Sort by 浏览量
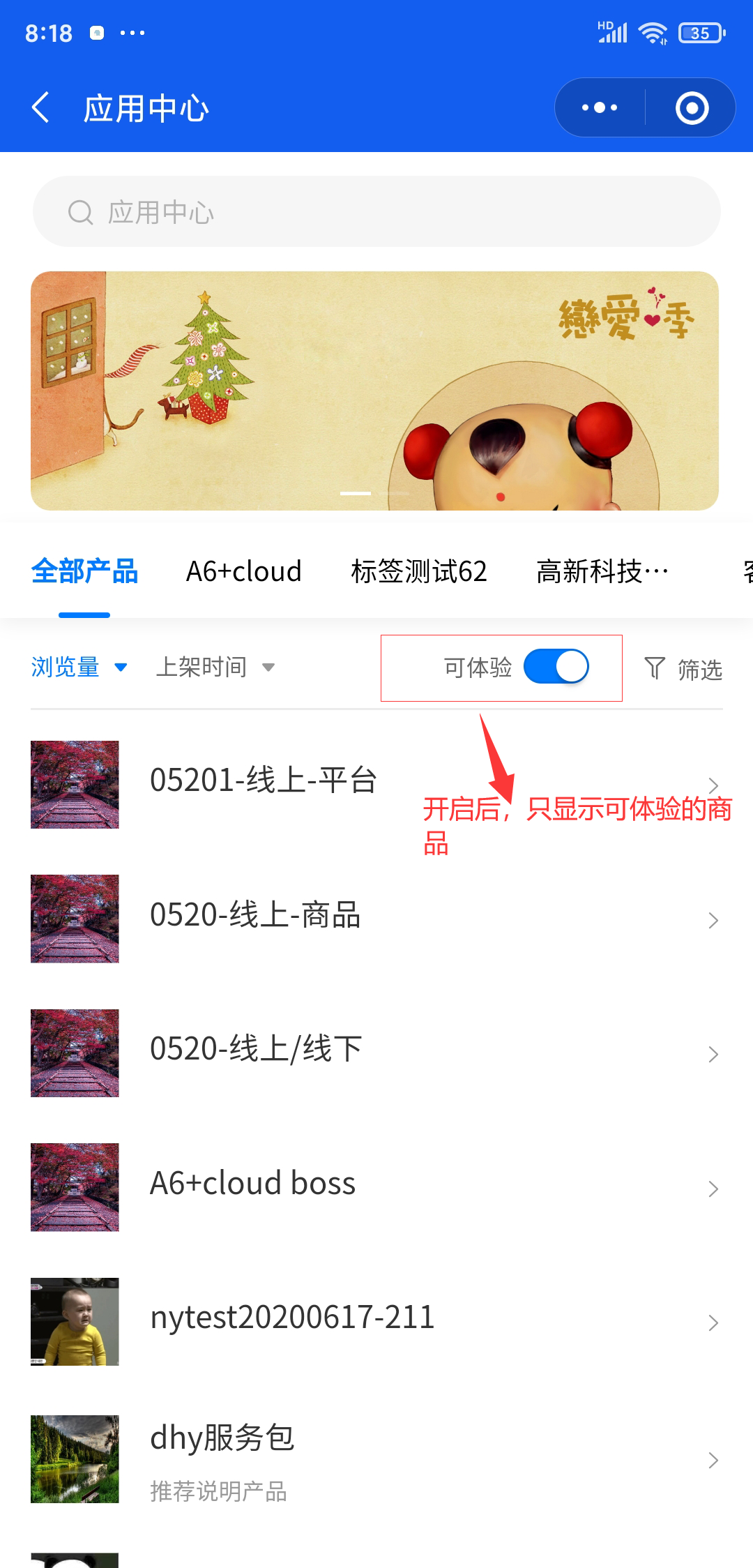 (79, 668)
